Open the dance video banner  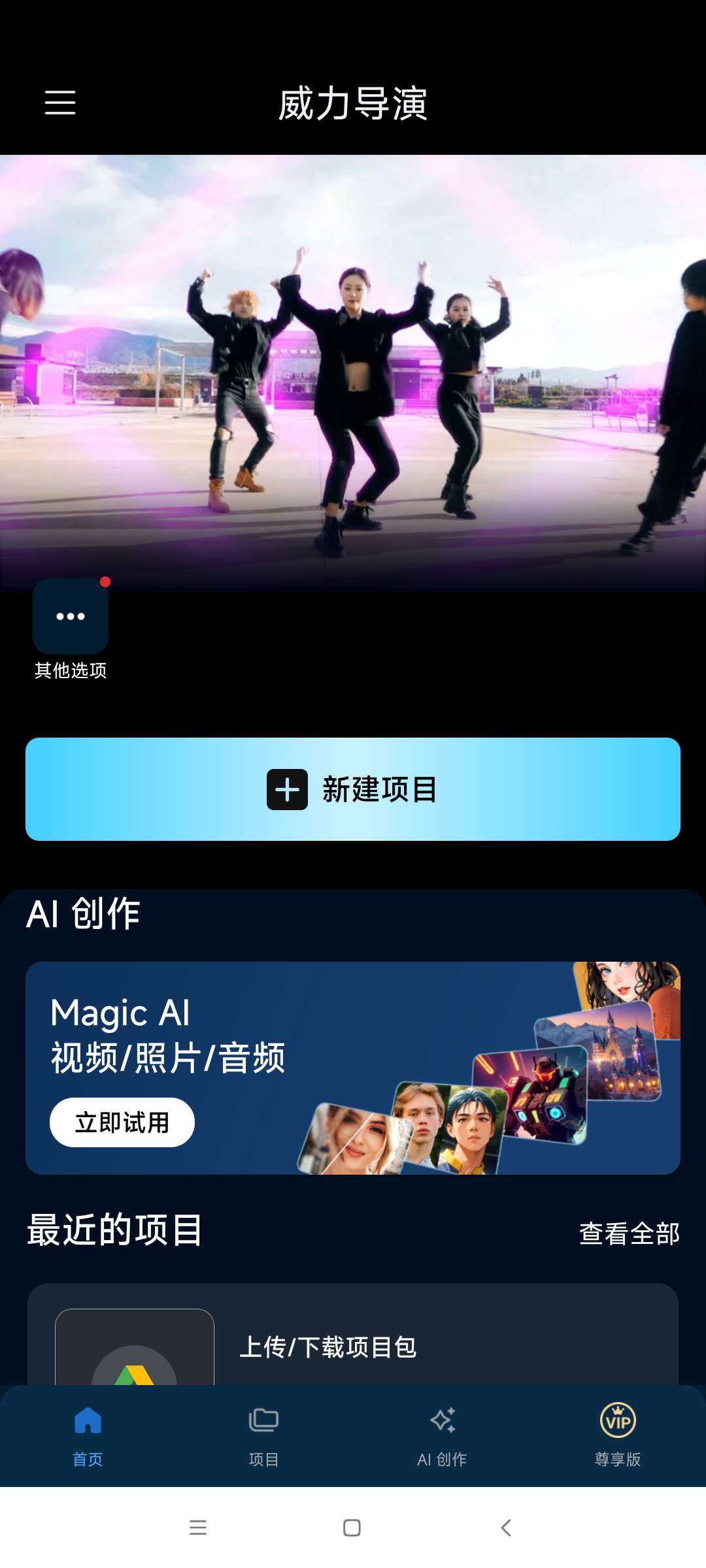[353, 372]
